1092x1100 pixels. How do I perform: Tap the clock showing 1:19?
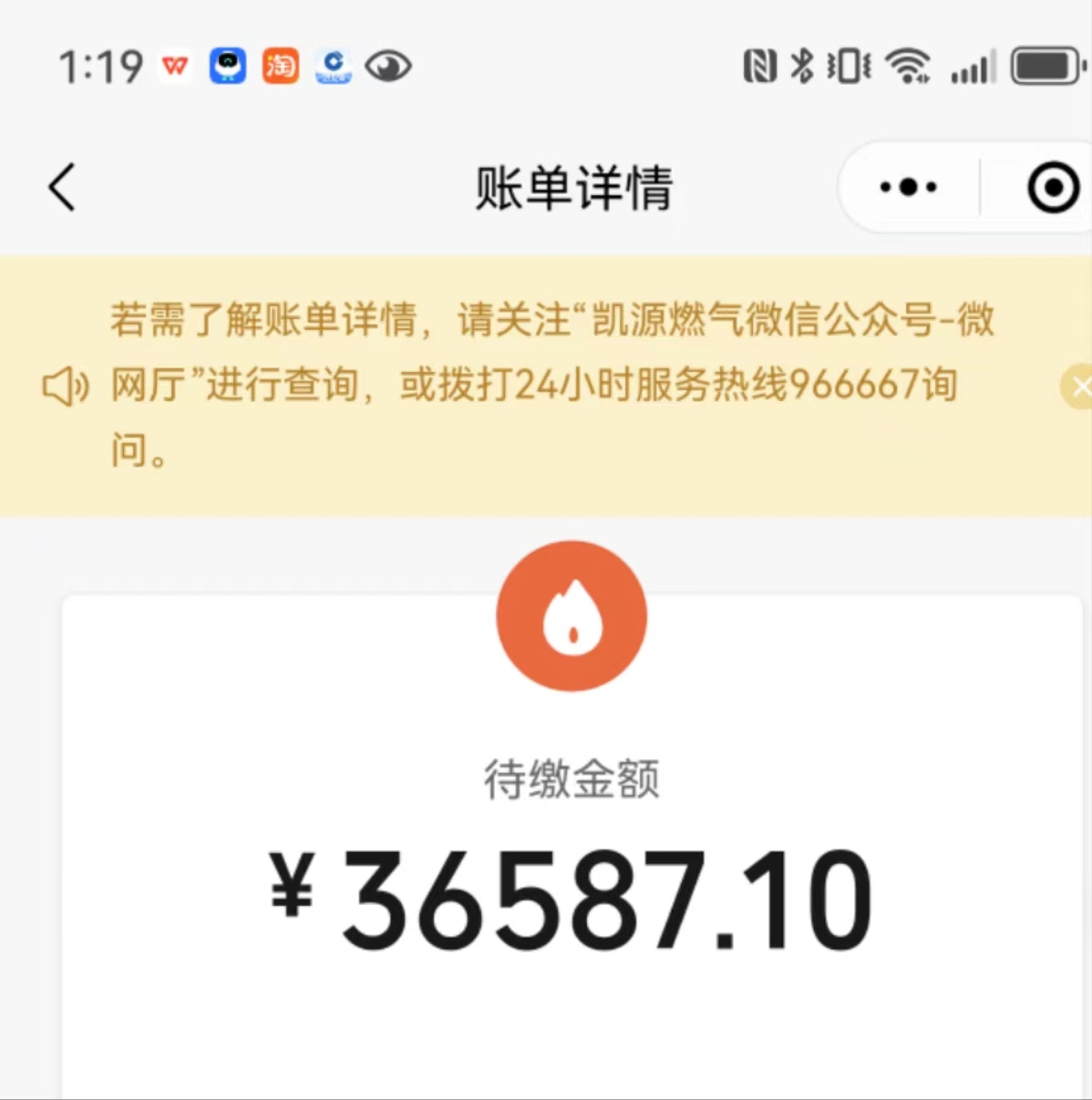[x=100, y=65]
